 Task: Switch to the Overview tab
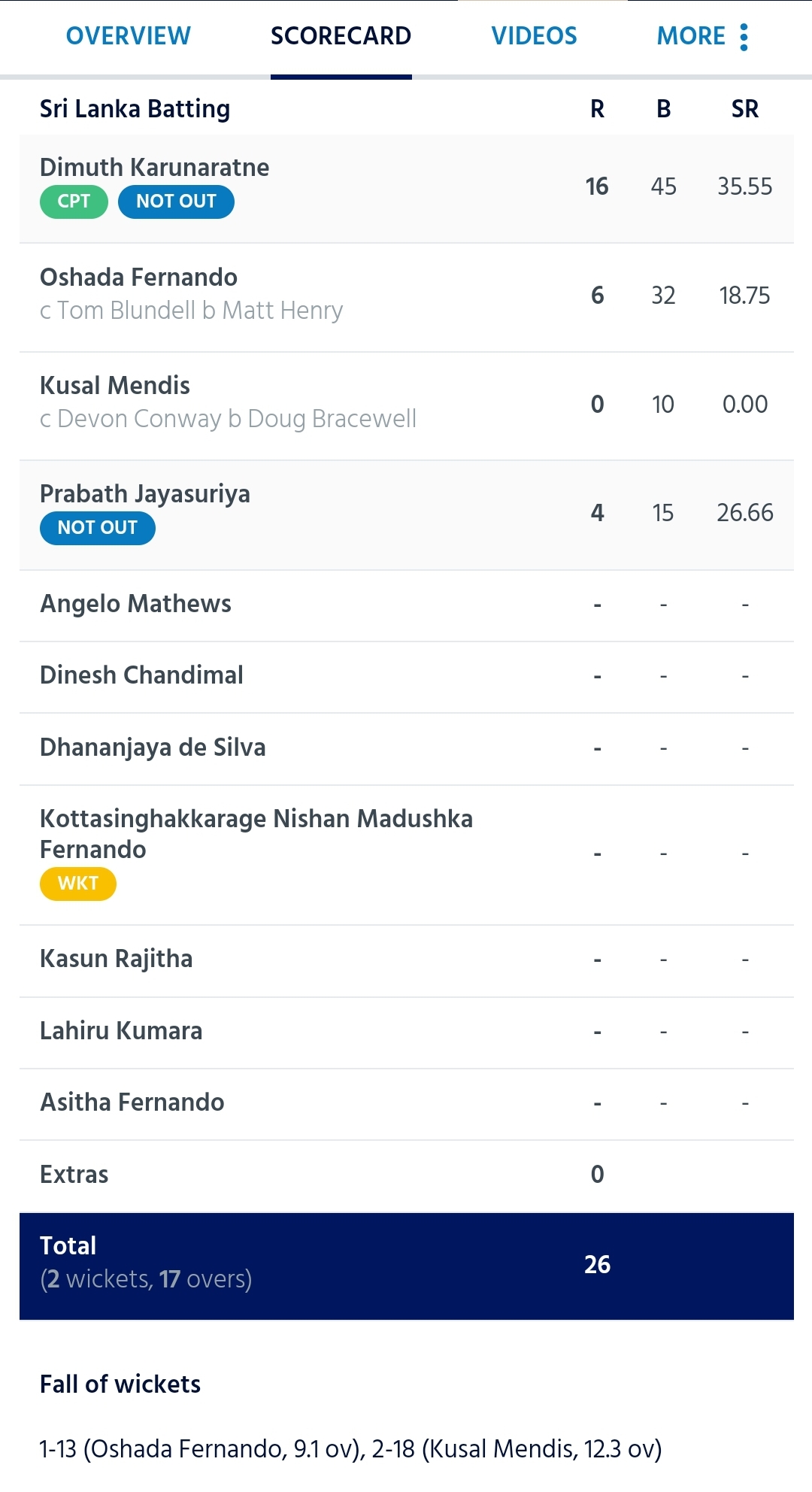(129, 36)
